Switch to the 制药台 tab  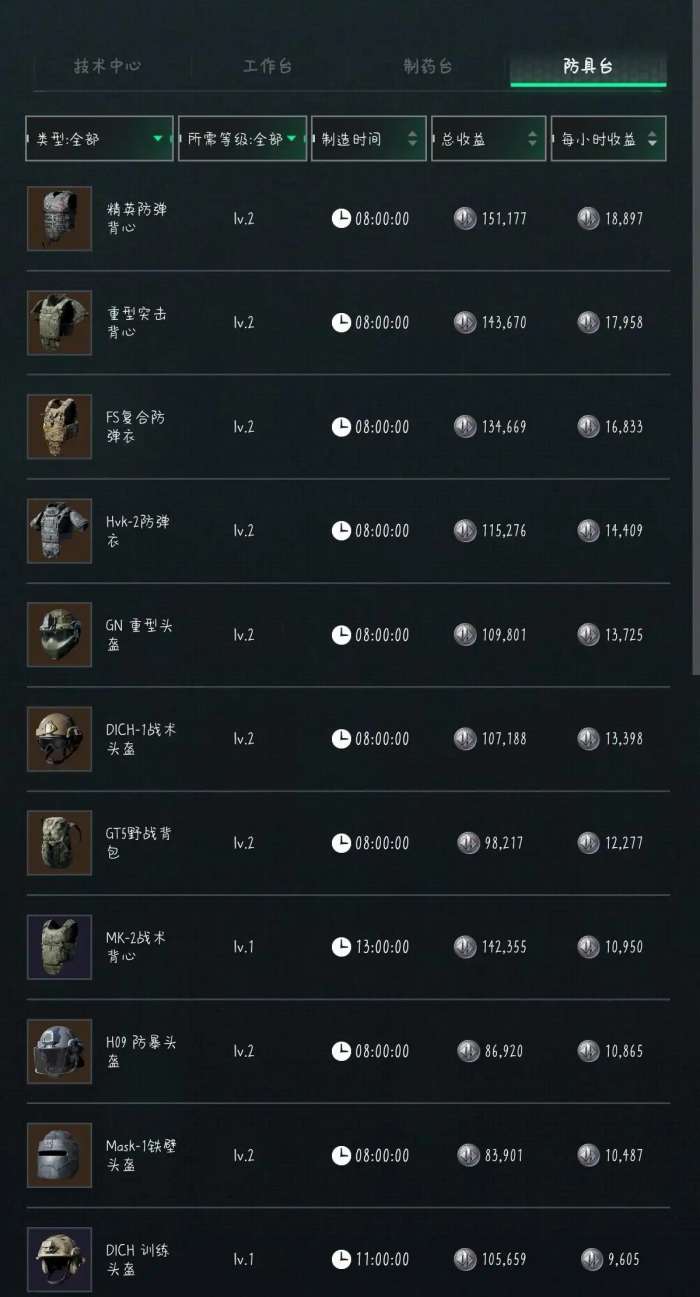tap(428, 66)
